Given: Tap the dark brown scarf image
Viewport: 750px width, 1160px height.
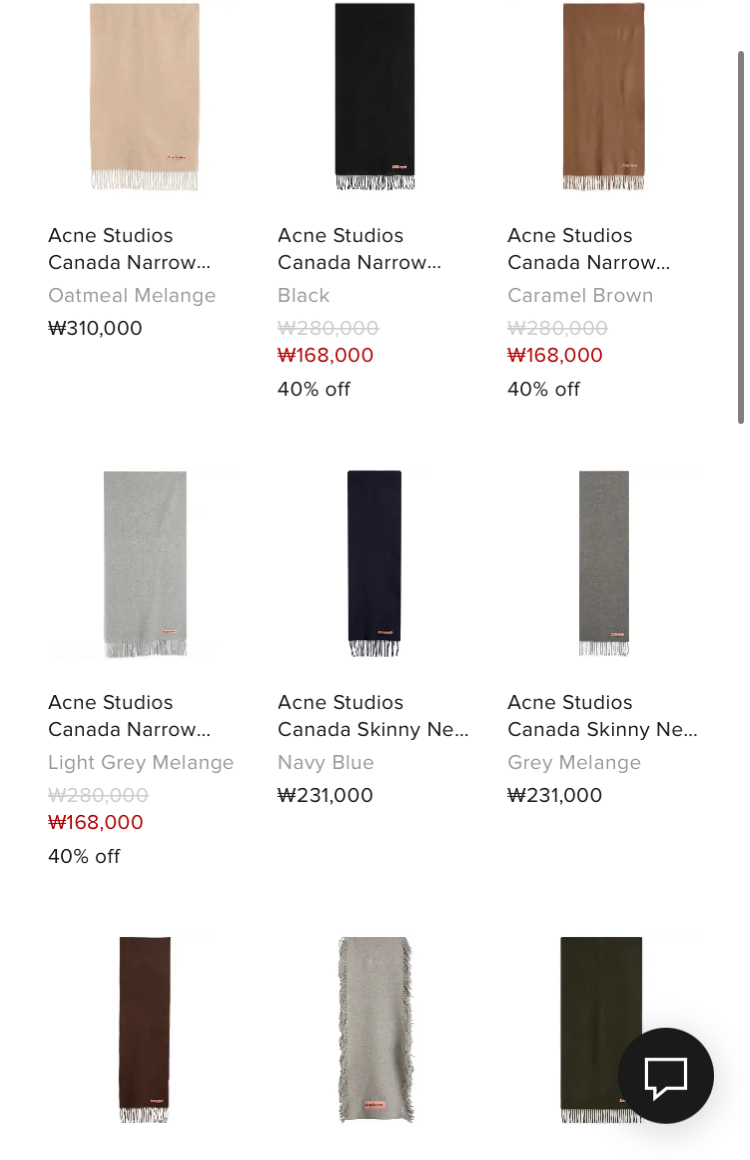Looking at the screenshot, I should [145, 1030].
